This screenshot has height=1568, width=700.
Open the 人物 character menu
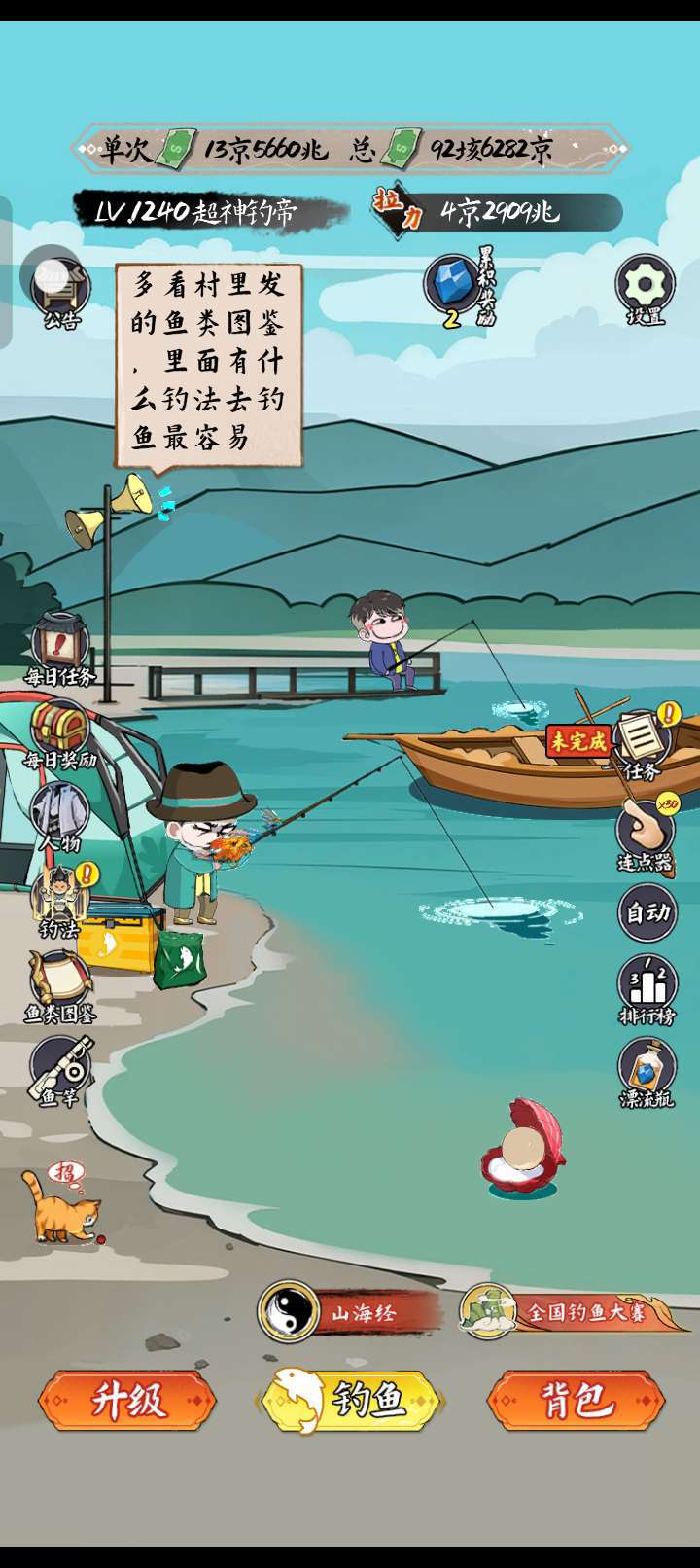pyautogui.click(x=60, y=815)
